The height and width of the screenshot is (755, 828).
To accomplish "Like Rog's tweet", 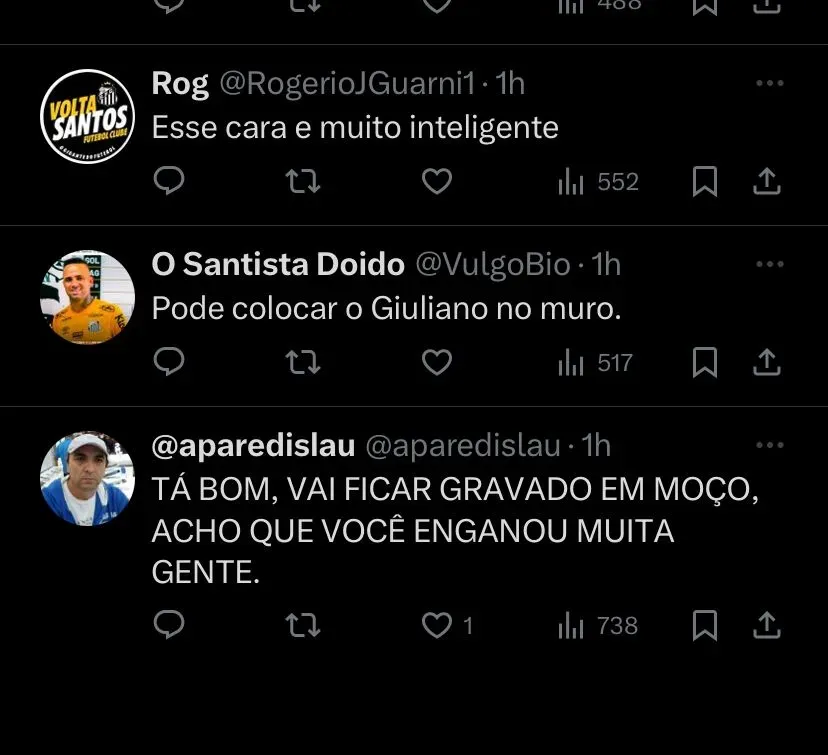I will click(x=436, y=181).
